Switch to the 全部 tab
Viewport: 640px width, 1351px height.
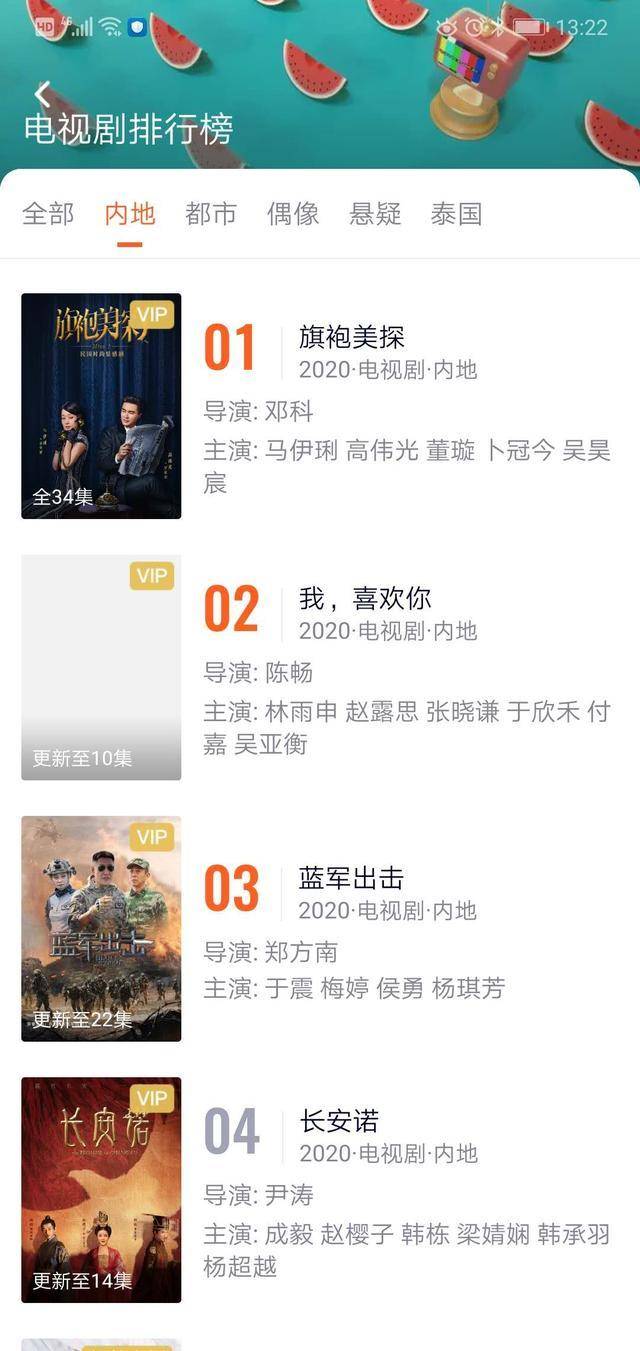[48, 214]
